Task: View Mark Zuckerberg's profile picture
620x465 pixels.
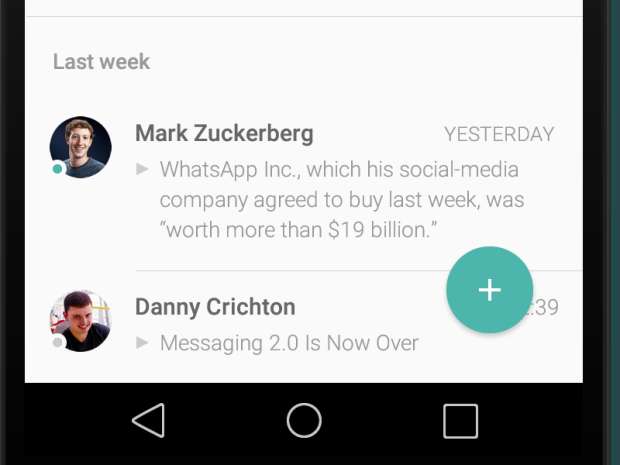Action: click(80, 147)
